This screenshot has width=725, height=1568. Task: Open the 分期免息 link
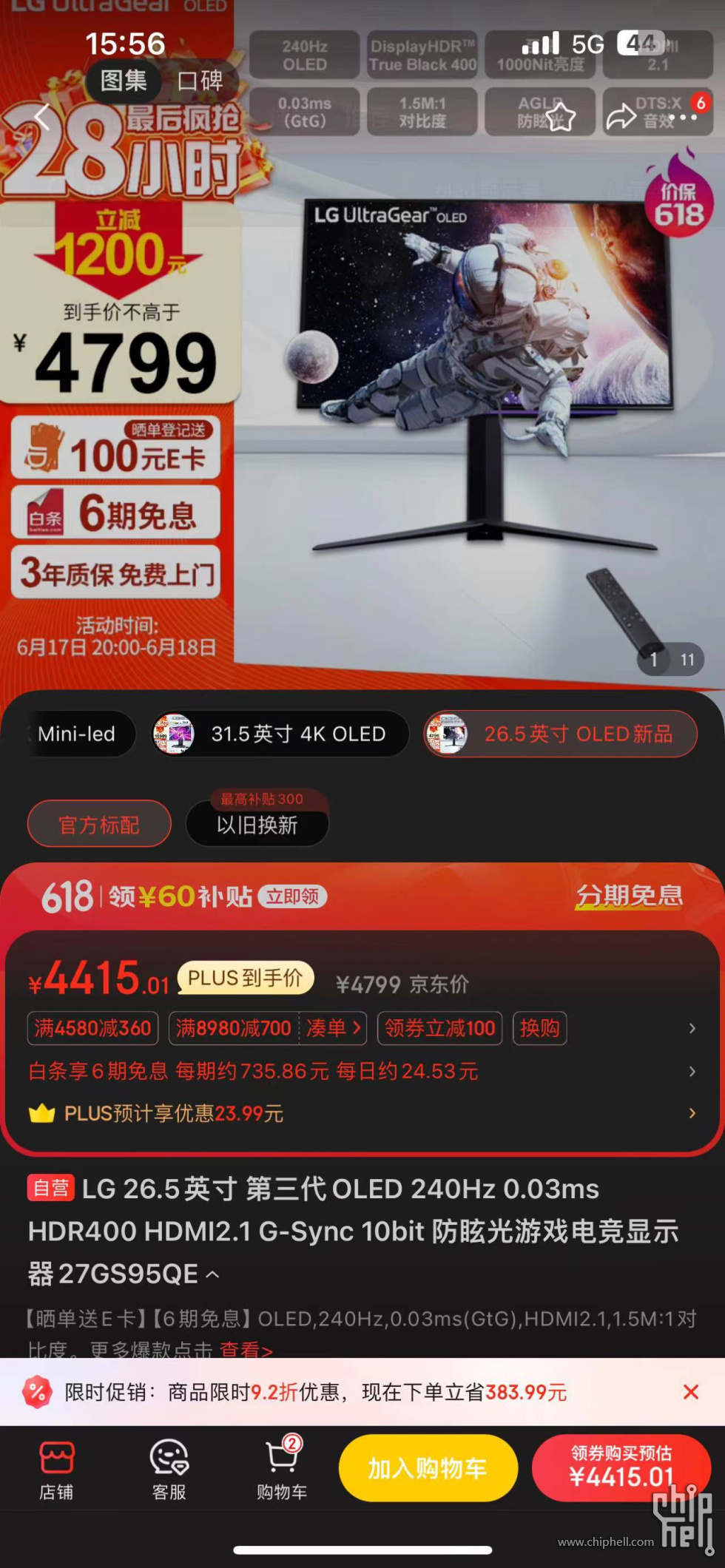click(x=629, y=896)
